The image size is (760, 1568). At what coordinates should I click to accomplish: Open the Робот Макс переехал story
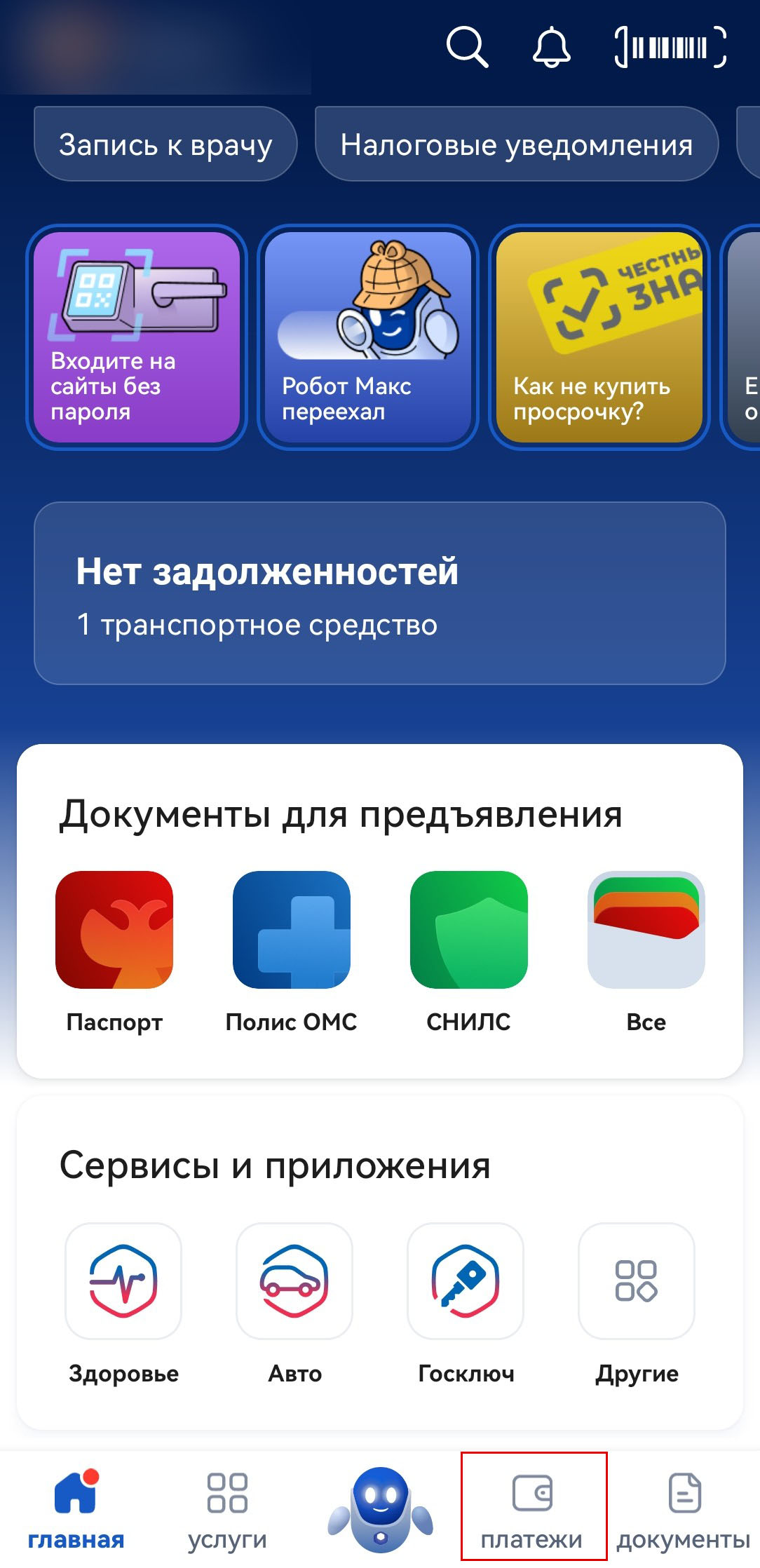pos(368,337)
